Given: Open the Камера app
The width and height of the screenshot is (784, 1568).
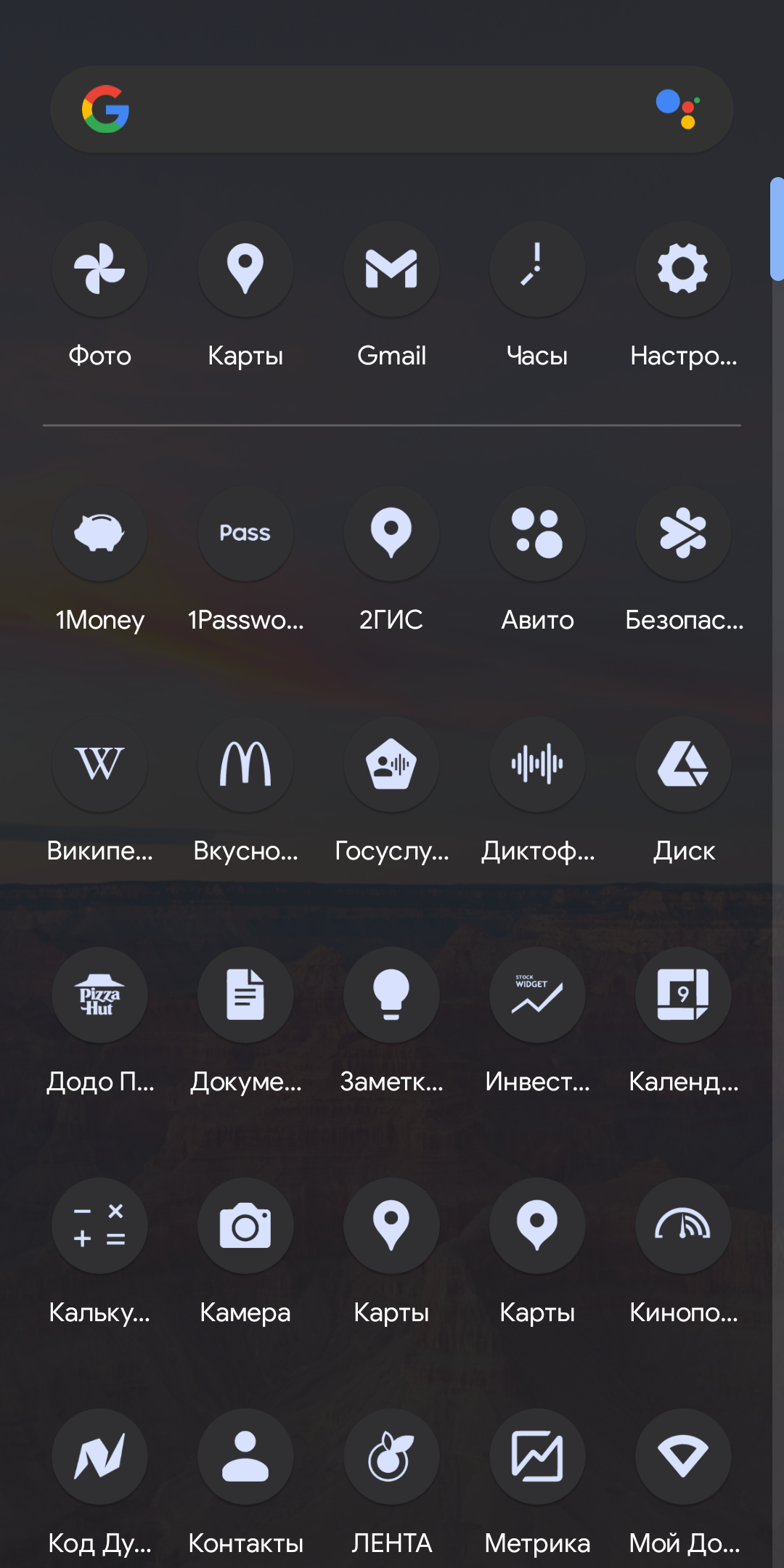Looking at the screenshot, I should coord(245,1226).
